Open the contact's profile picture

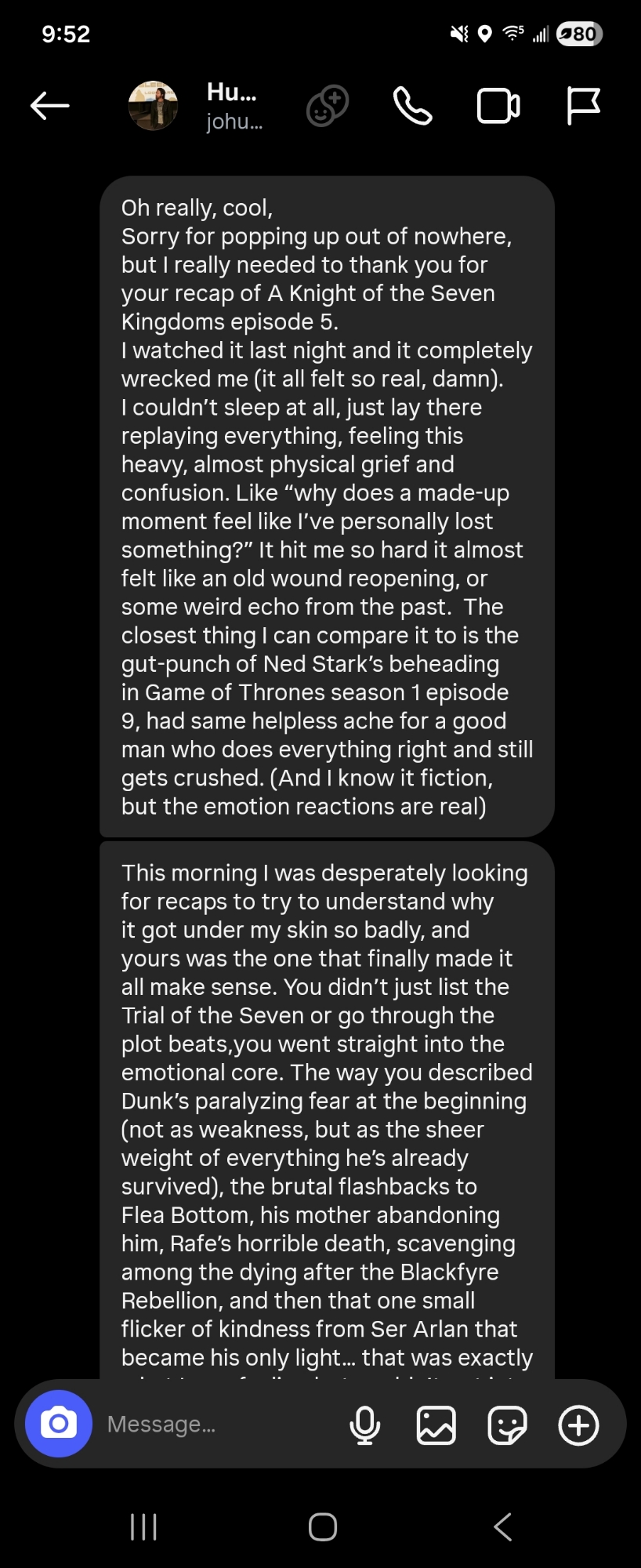point(153,106)
